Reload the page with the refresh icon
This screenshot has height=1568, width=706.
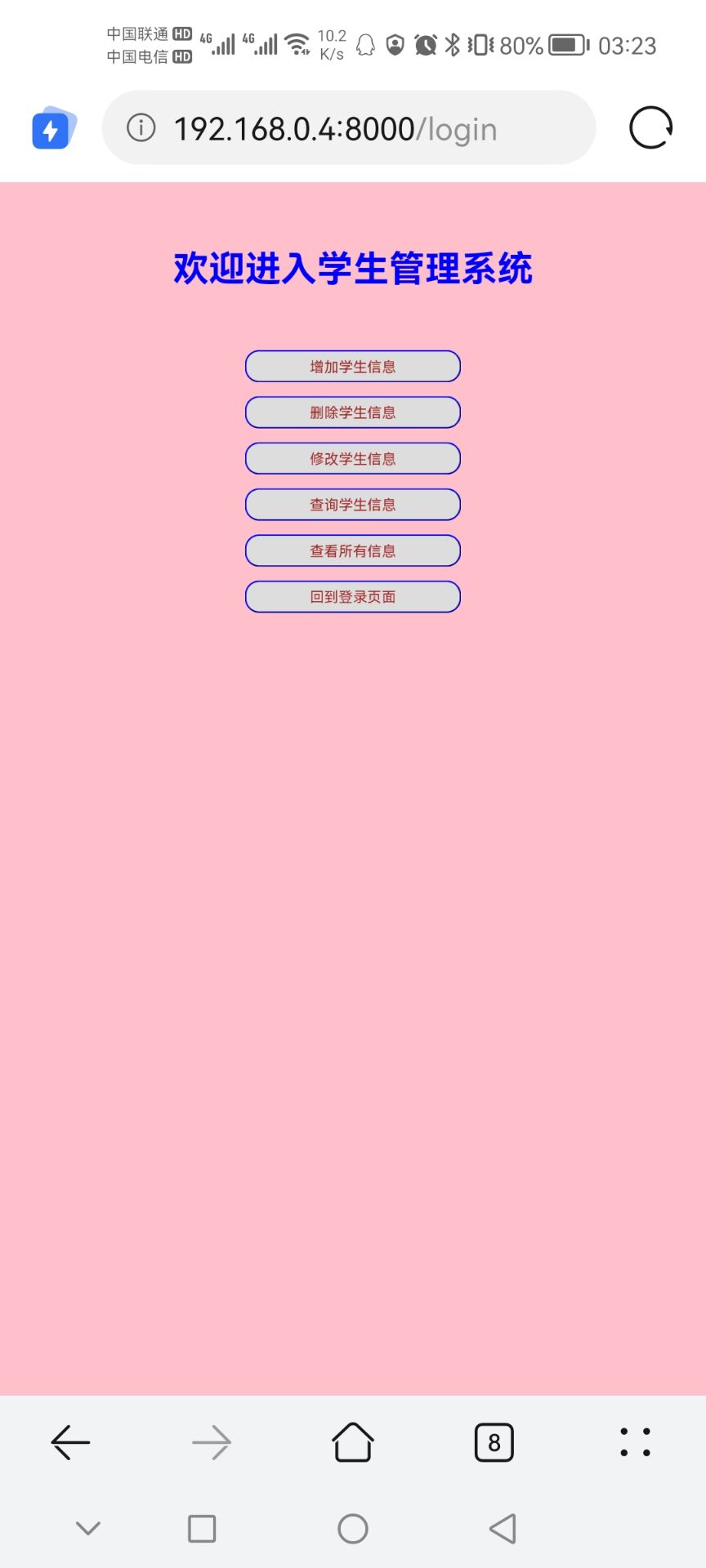pyautogui.click(x=650, y=128)
